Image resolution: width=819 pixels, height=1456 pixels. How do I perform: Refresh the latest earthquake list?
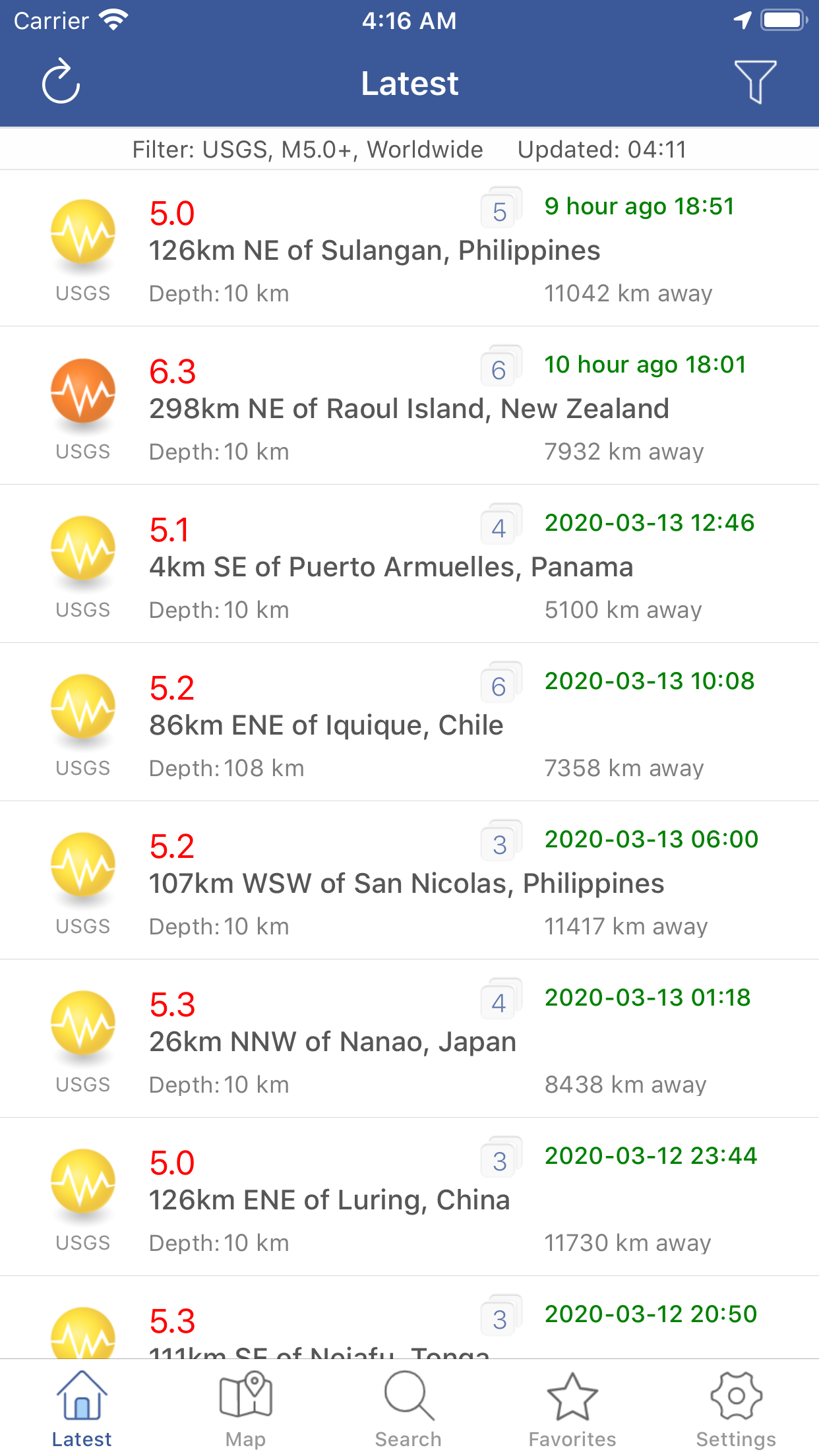point(61,82)
